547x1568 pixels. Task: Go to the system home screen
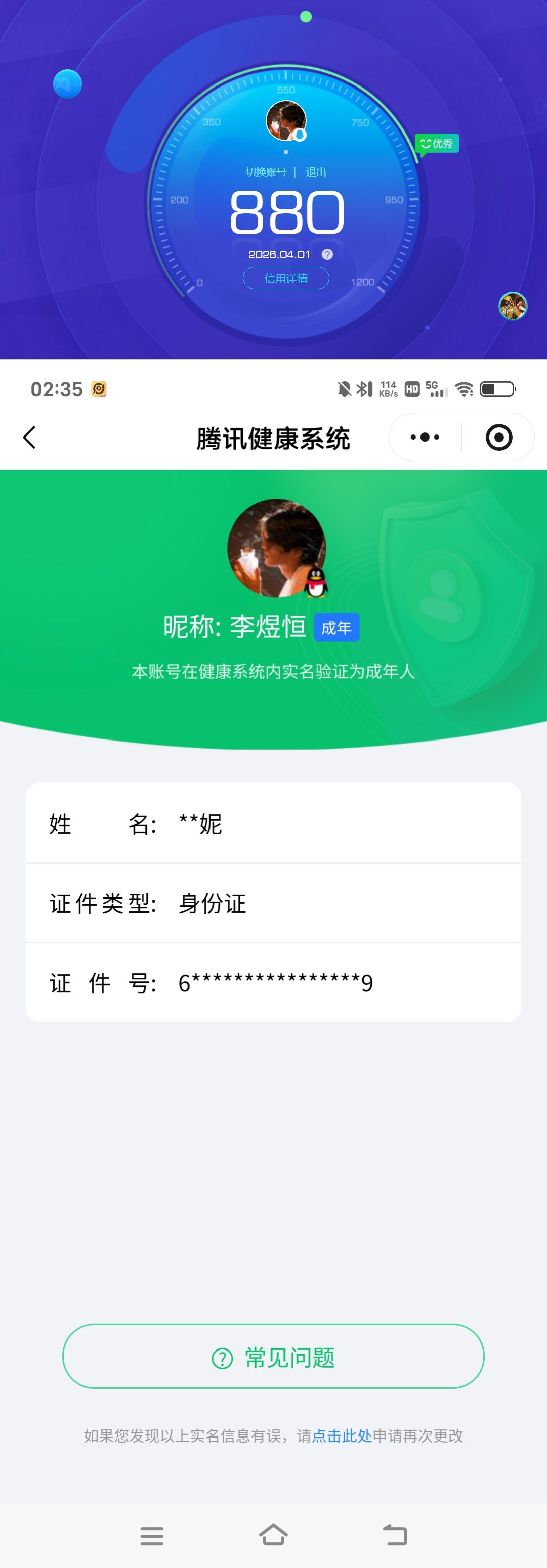[273, 1535]
